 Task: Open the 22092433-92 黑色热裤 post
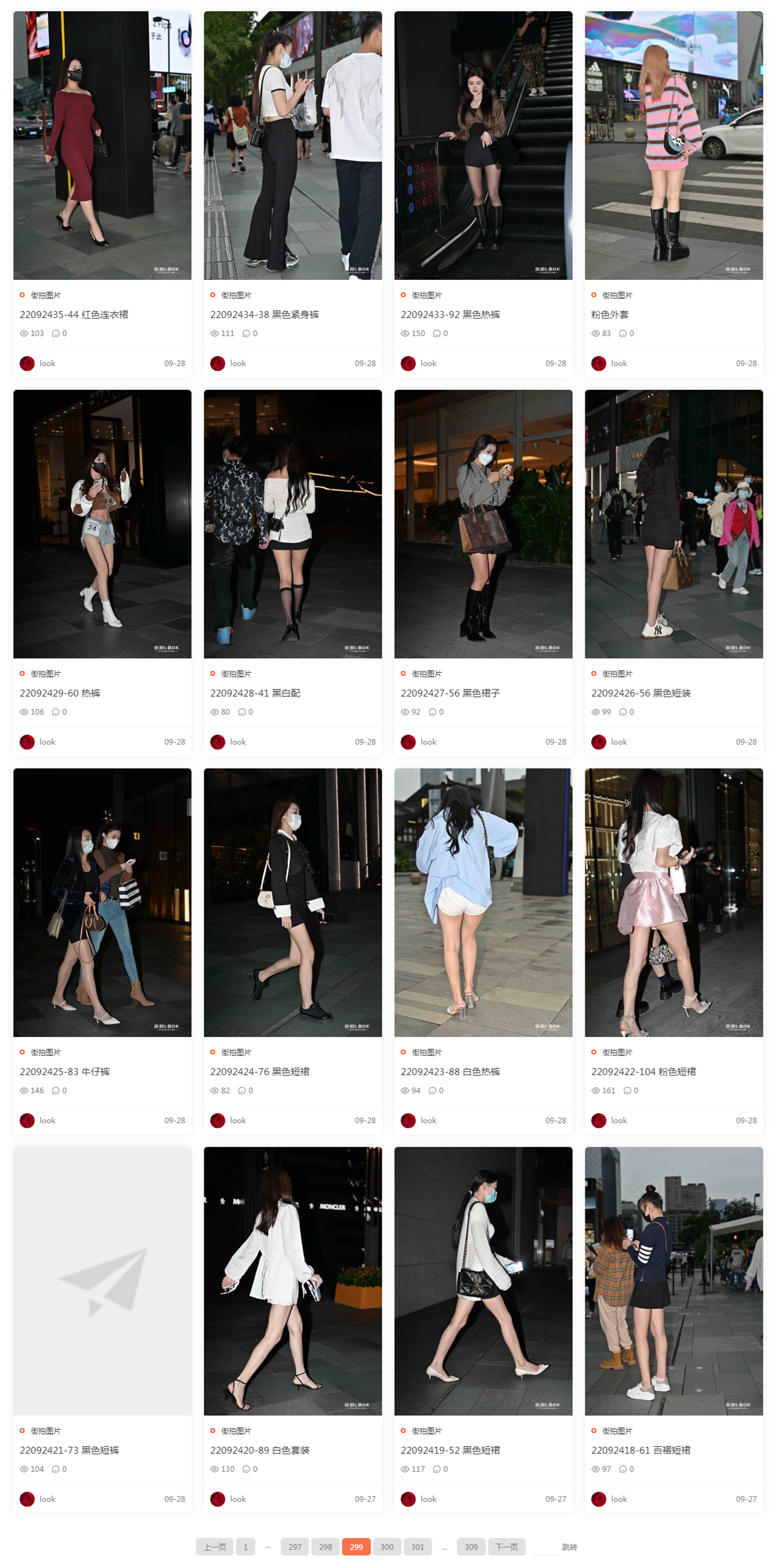(450, 314)
